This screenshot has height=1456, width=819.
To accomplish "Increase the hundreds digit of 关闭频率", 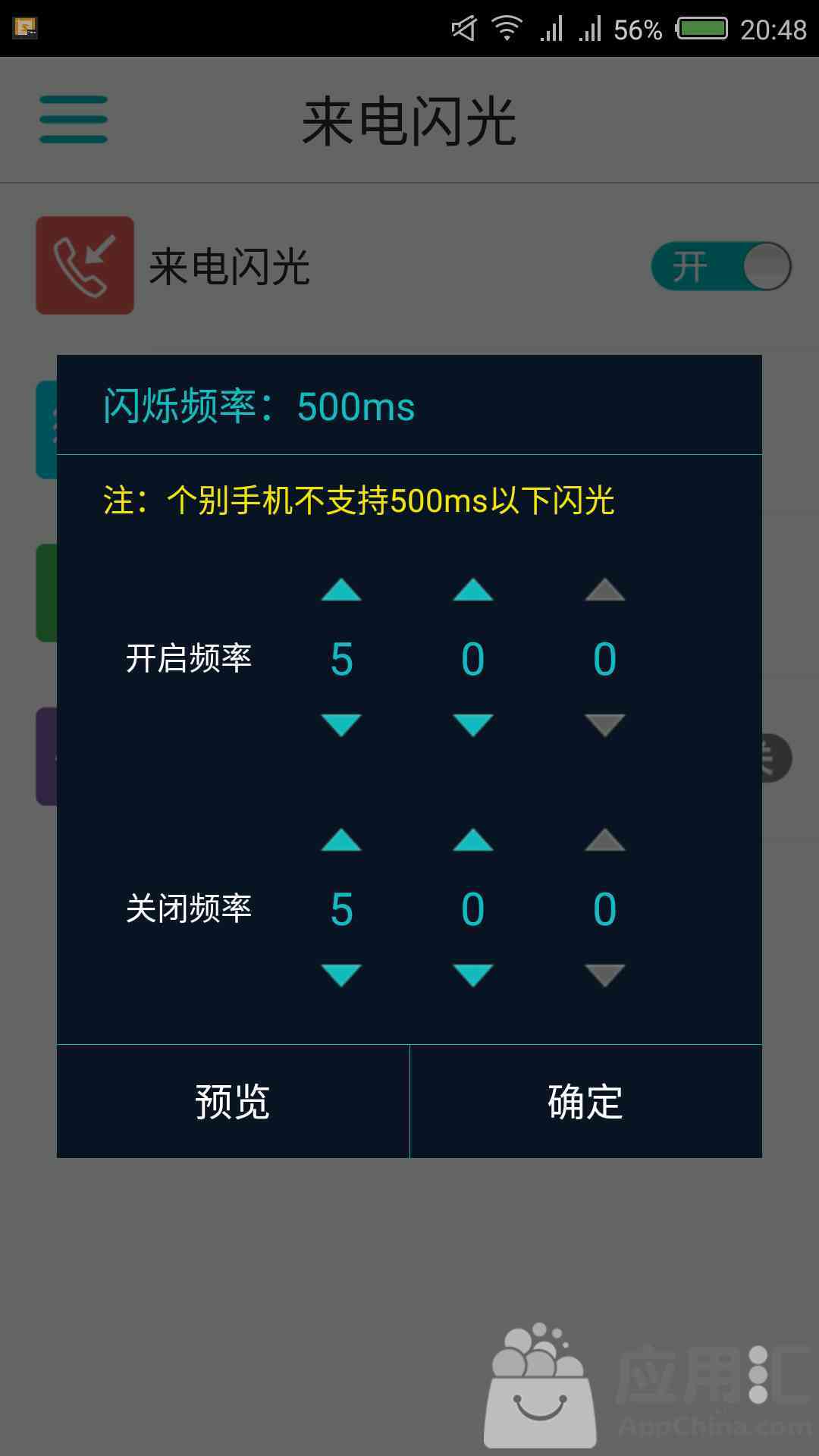I will 341,840.
